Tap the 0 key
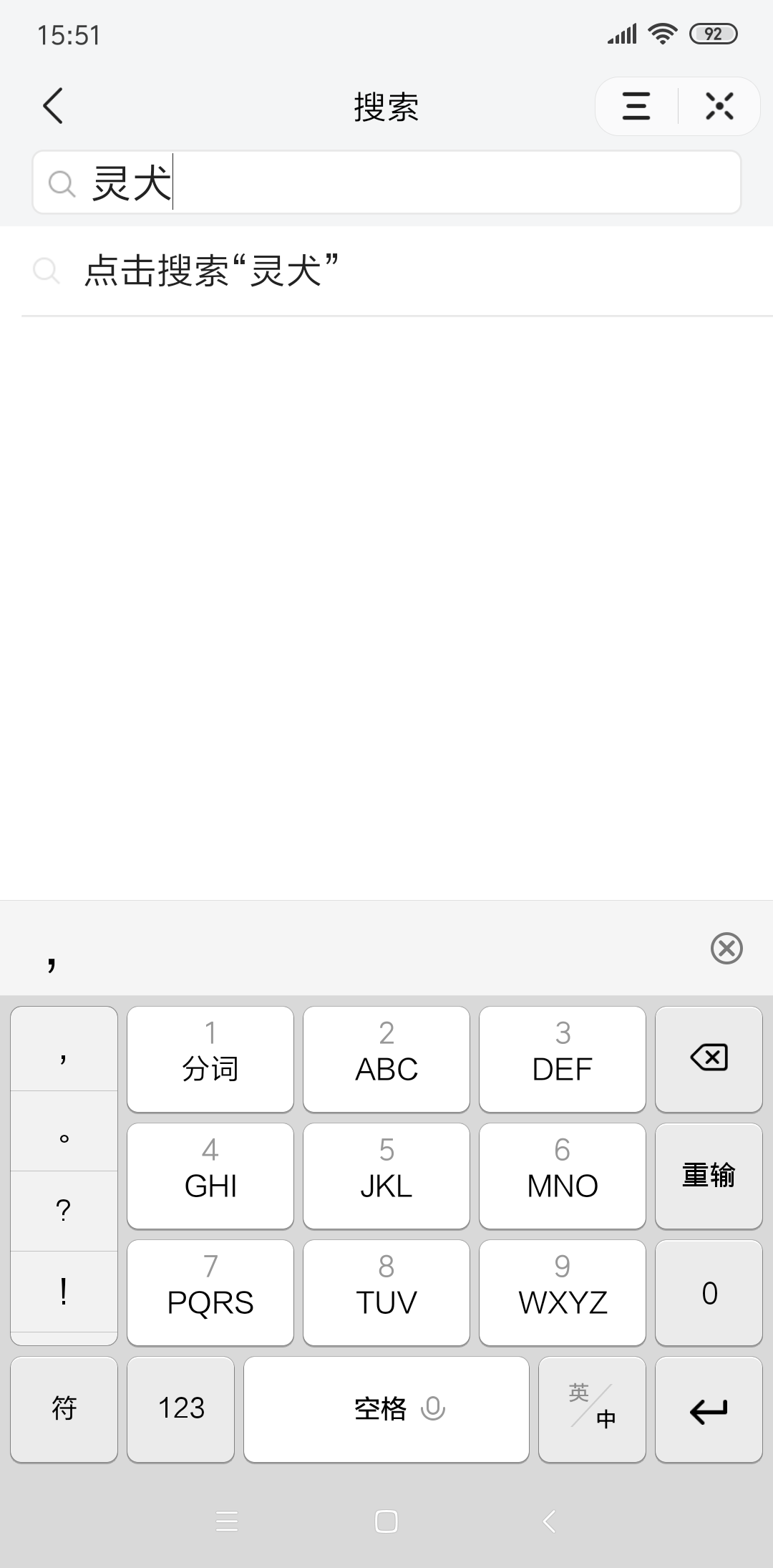The height and width of the screenshot is (1568, 773). [709, 1292]
